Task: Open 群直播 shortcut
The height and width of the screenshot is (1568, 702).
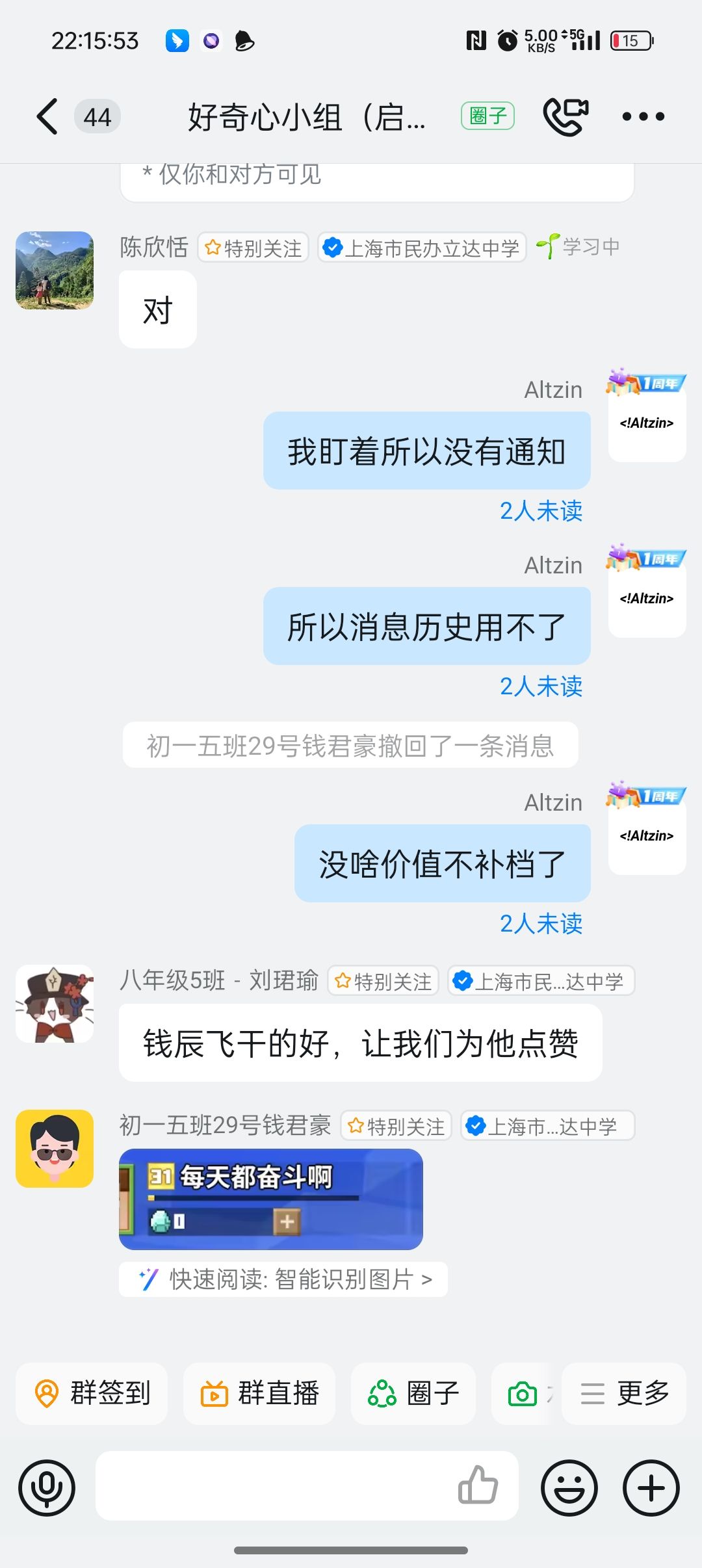Action: [x=259, y=1393]
